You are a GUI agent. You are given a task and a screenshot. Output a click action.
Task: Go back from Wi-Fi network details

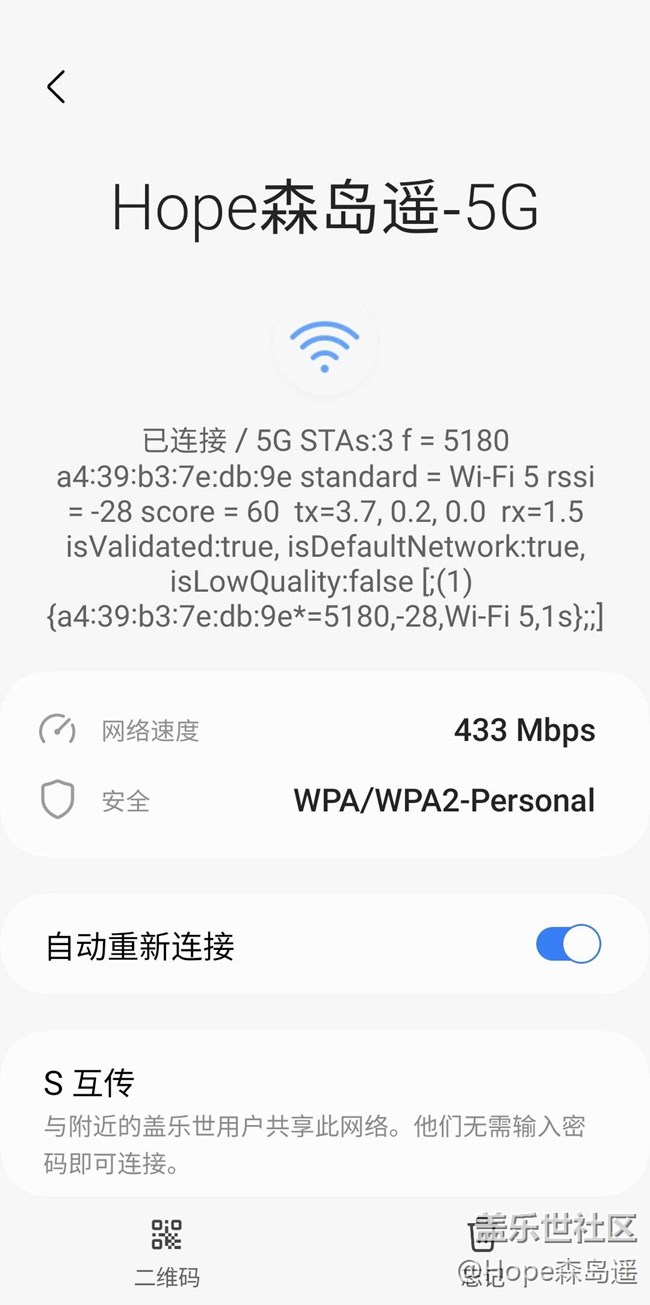pyautogui.click(x=56, y=87)
